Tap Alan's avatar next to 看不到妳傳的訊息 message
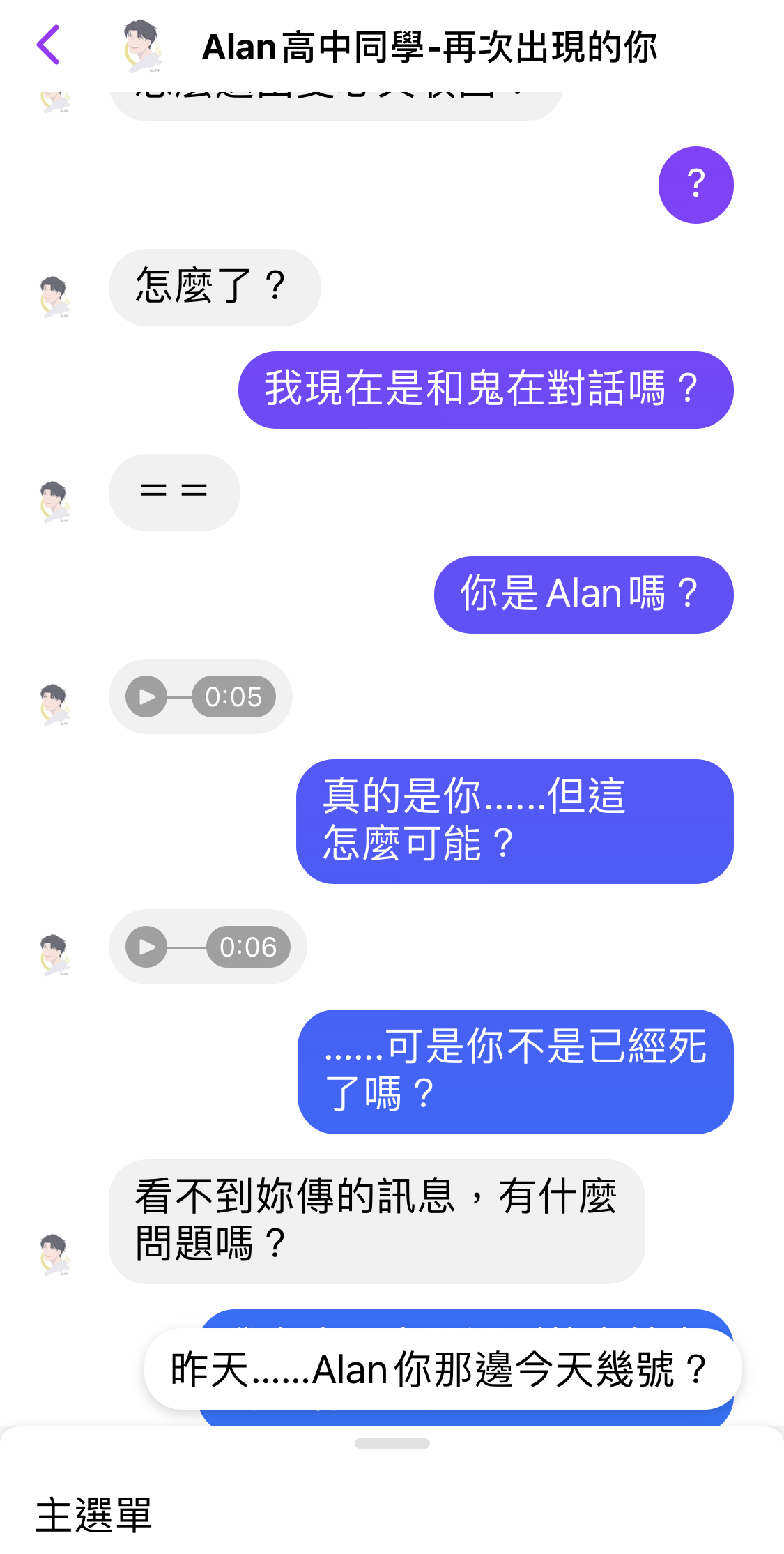The image size is (784, 1554). [54, 1255]
